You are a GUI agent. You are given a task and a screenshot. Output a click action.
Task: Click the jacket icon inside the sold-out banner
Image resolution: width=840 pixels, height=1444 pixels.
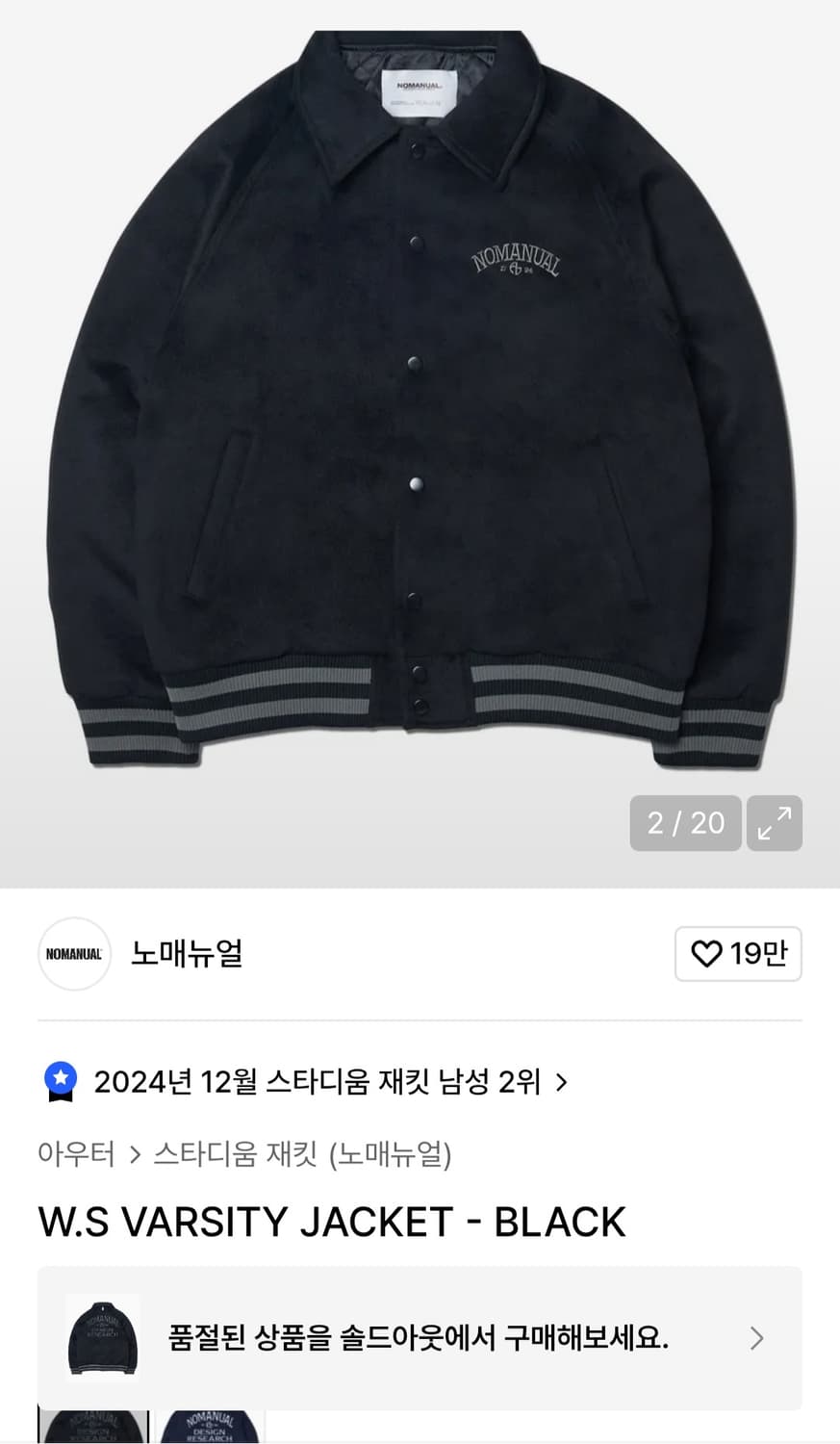click(x=100, y=1336)
